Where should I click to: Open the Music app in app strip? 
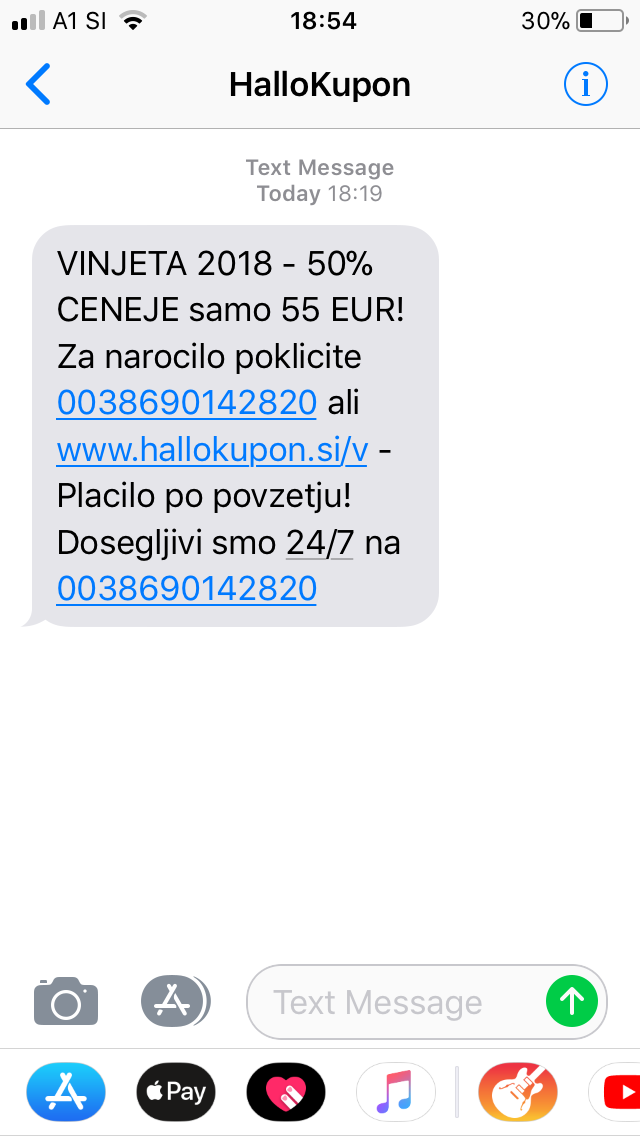point(396,1092)
